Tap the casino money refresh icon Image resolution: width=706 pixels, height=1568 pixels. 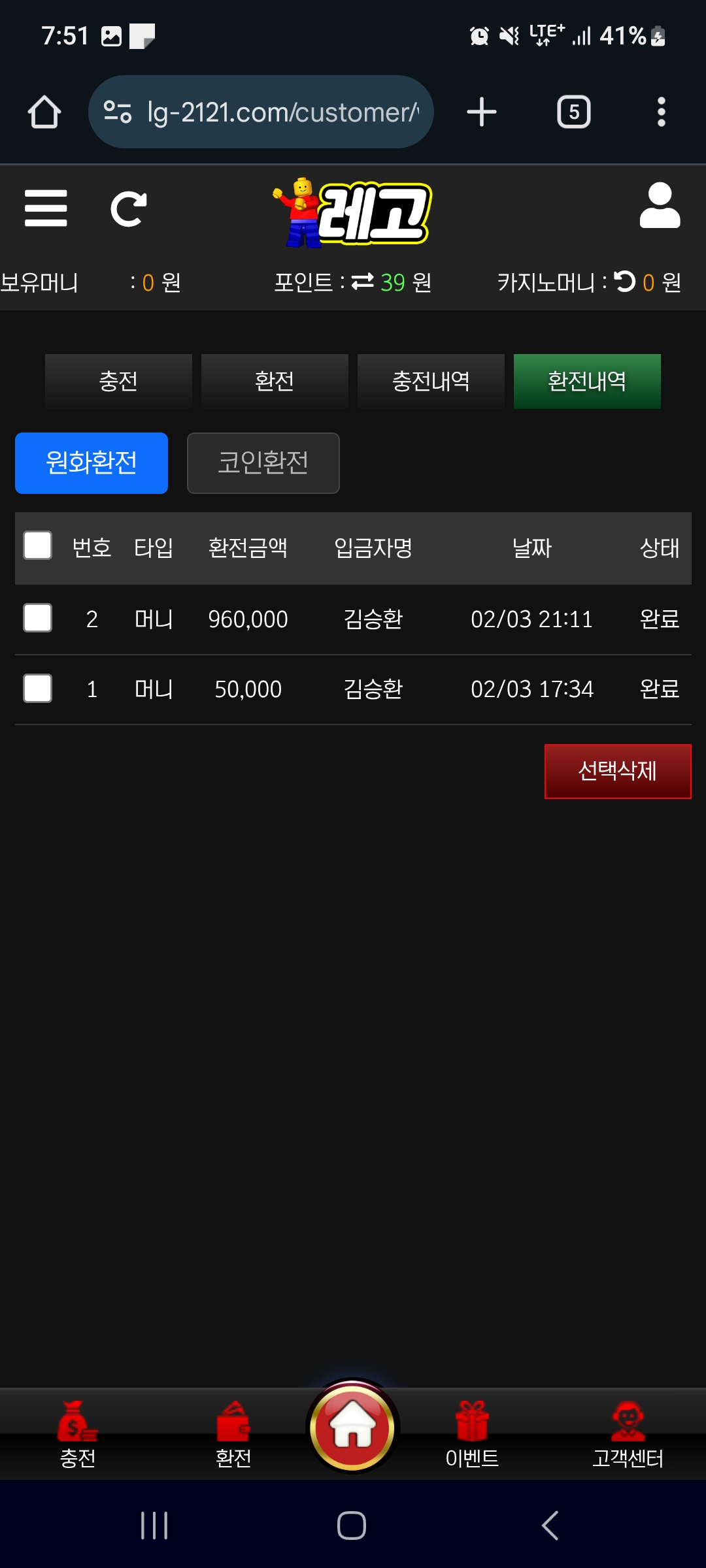624,282
